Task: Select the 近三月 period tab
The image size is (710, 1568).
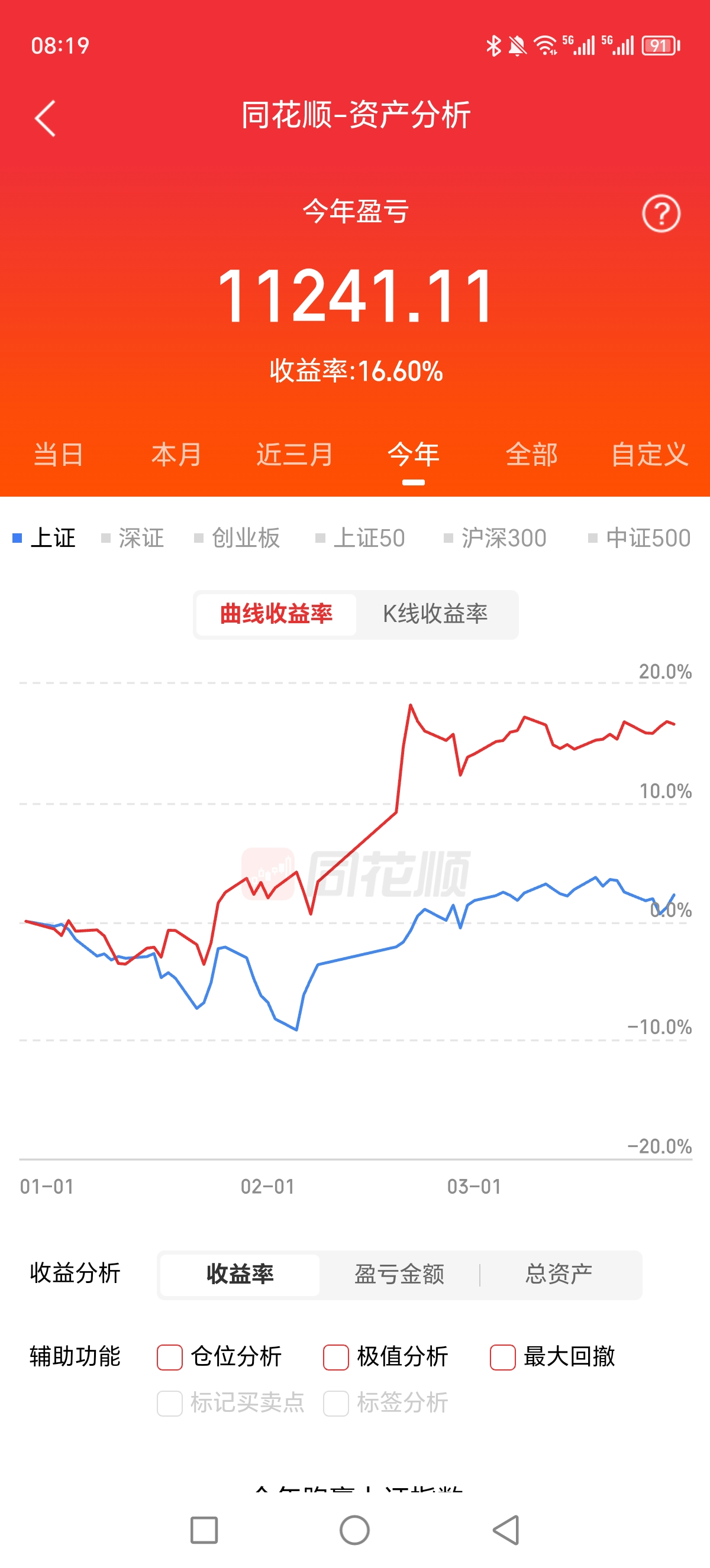Action: point(295,455)
